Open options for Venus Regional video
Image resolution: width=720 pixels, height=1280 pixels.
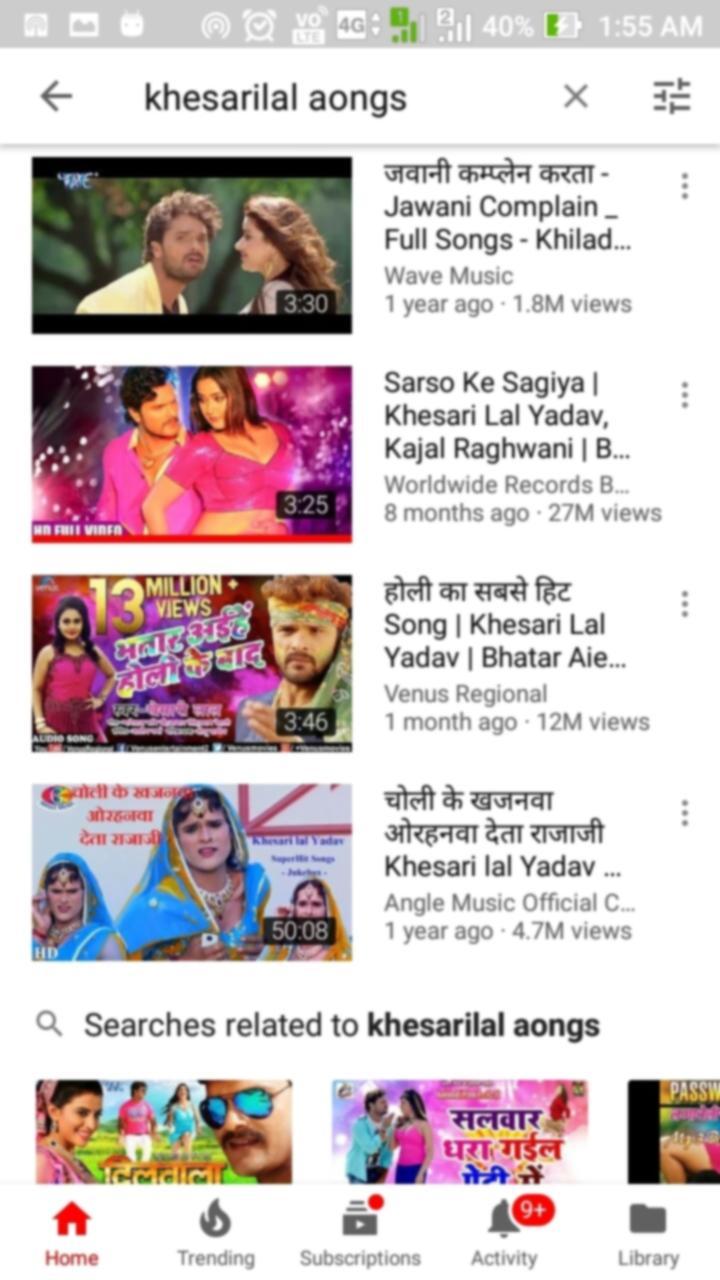coord(684,604)
